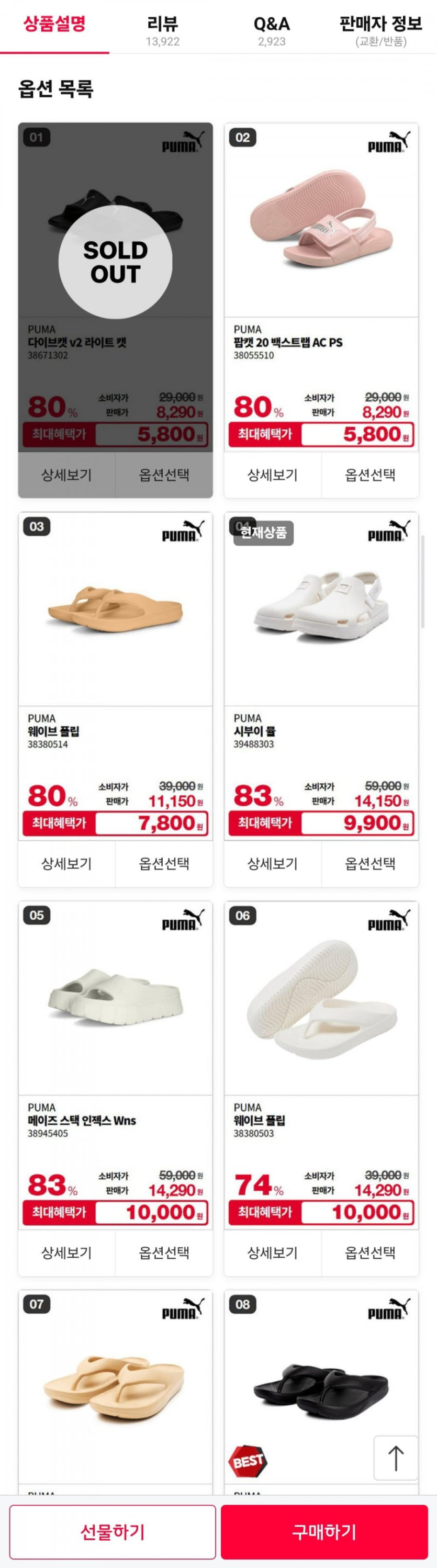
Task: Tap 선물하기 to send as gift
Action: [x=113, y=1531]
